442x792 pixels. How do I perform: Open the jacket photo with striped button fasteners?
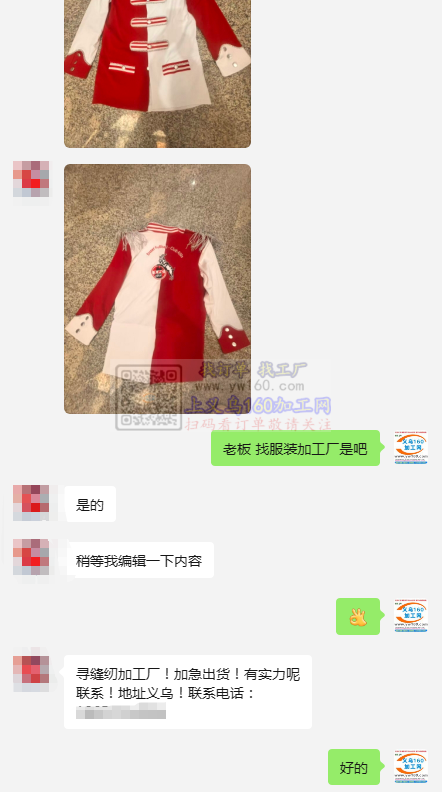(x=157, y=74)
